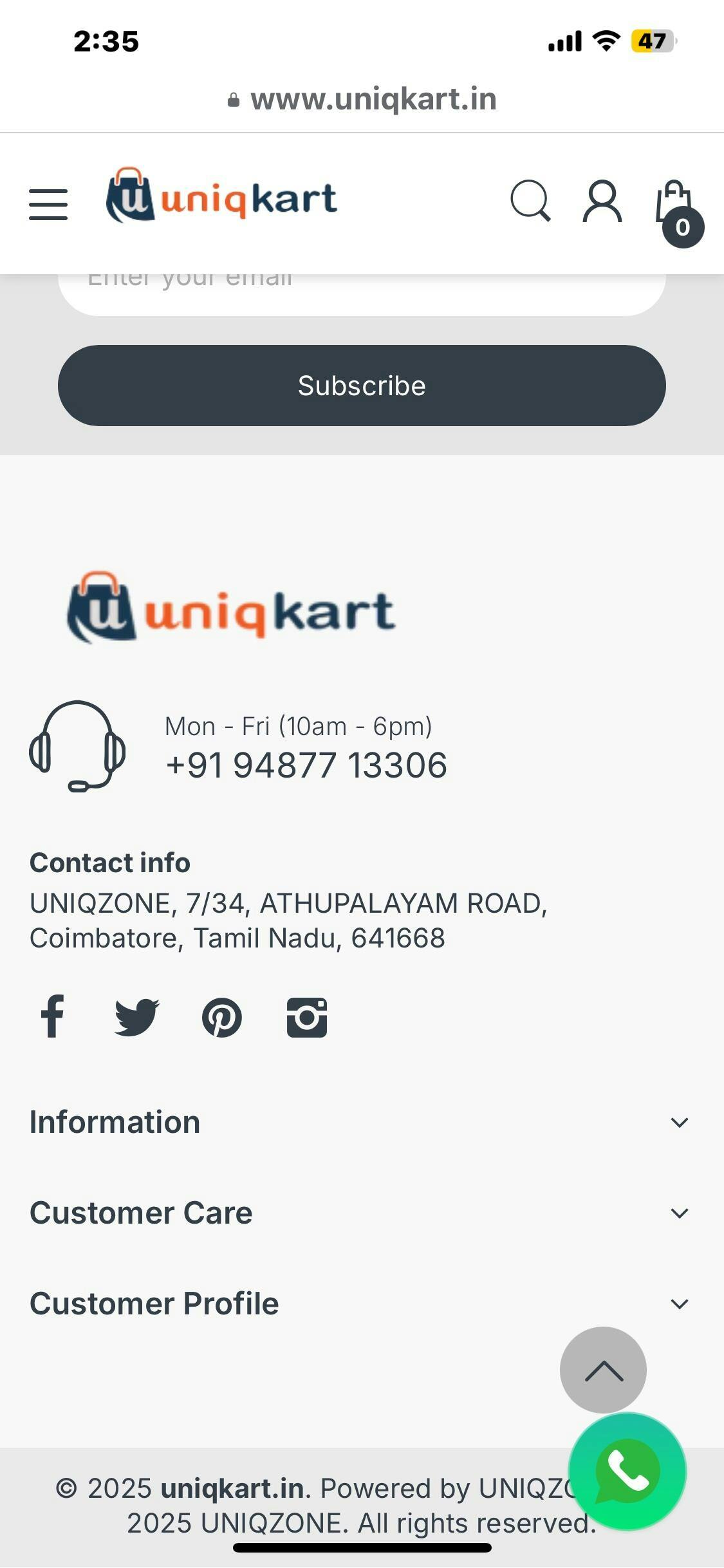The height and width of the screenshot is (1568, 724).
Task: Start a WhatsApp chat
Action: 627,1471
